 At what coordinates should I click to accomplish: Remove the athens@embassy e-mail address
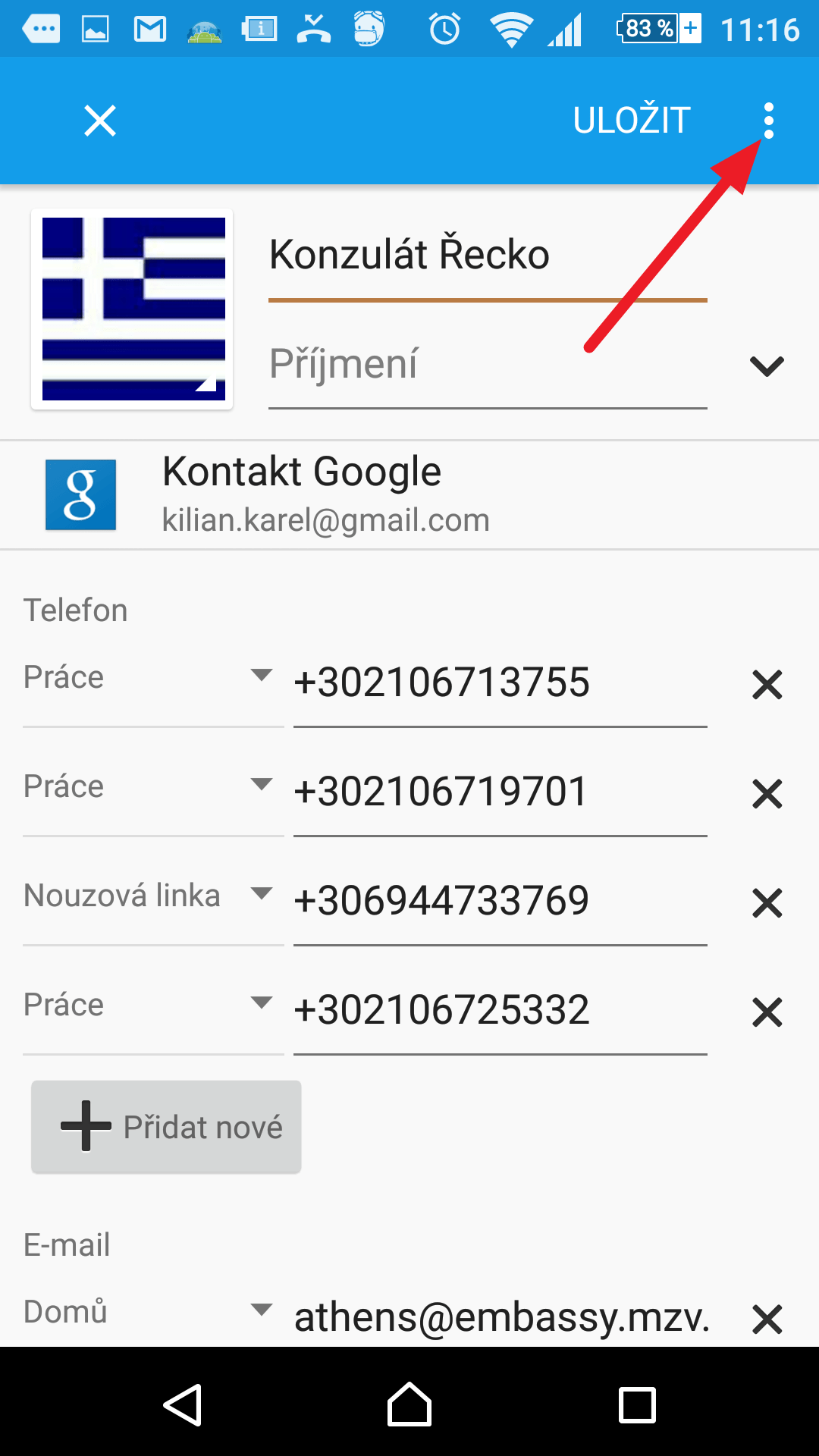click(x=767, y=1319)
